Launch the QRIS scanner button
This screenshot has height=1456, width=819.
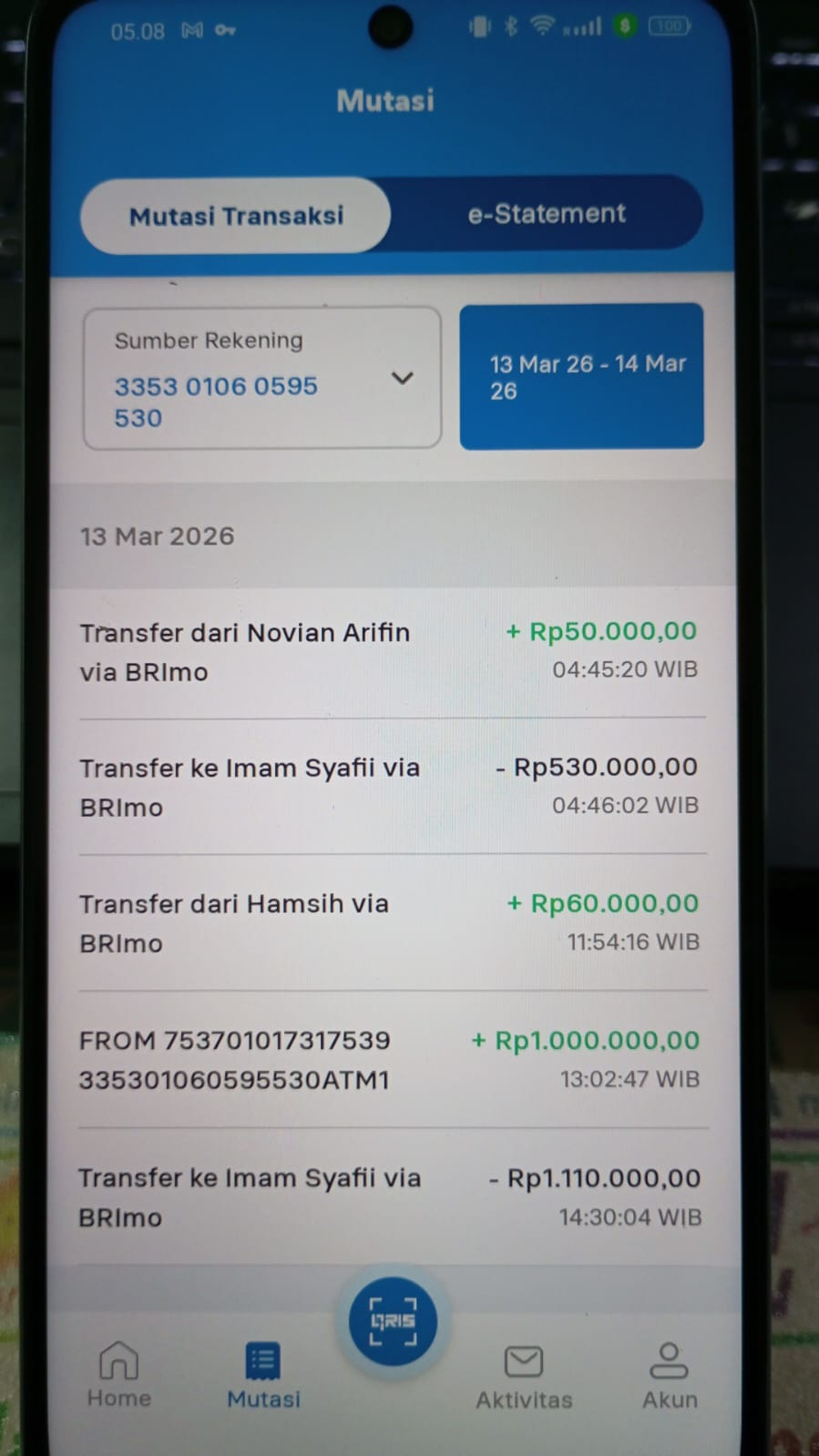click(x=393, y=1321)
